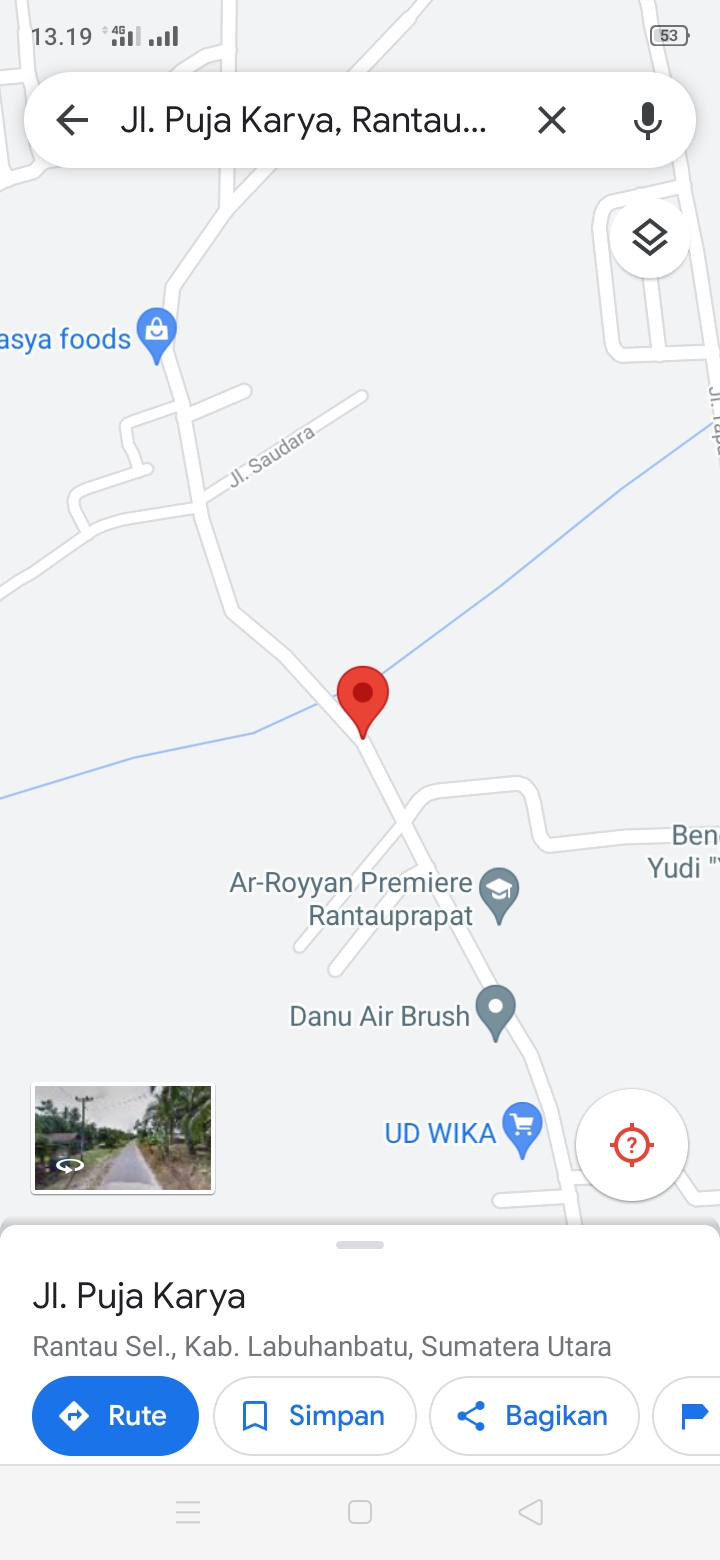Go back using the search bar arrow
720x1560 pixels.
(x=72, y=121)
